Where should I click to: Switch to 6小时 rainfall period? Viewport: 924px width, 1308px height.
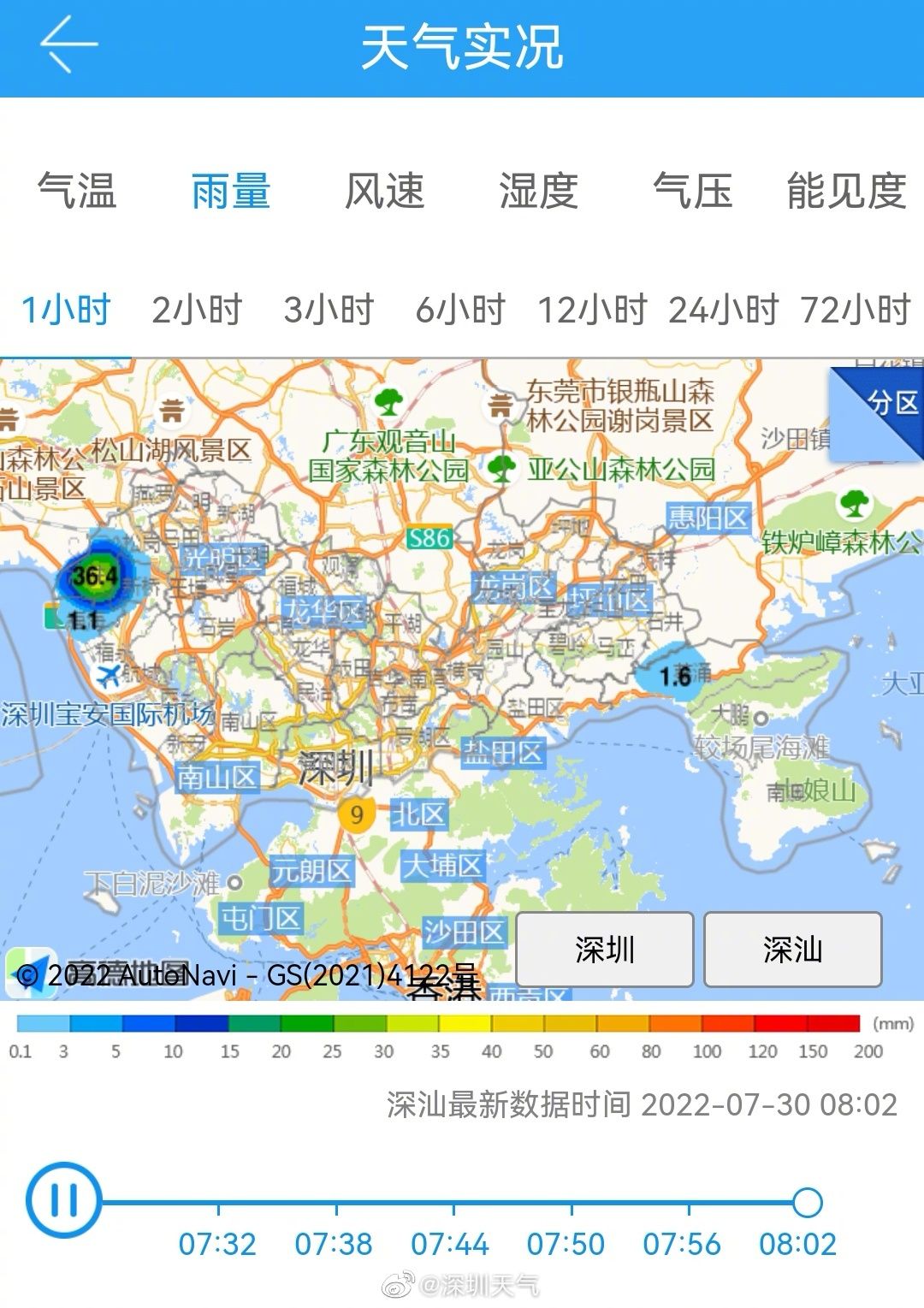(461, 310)
